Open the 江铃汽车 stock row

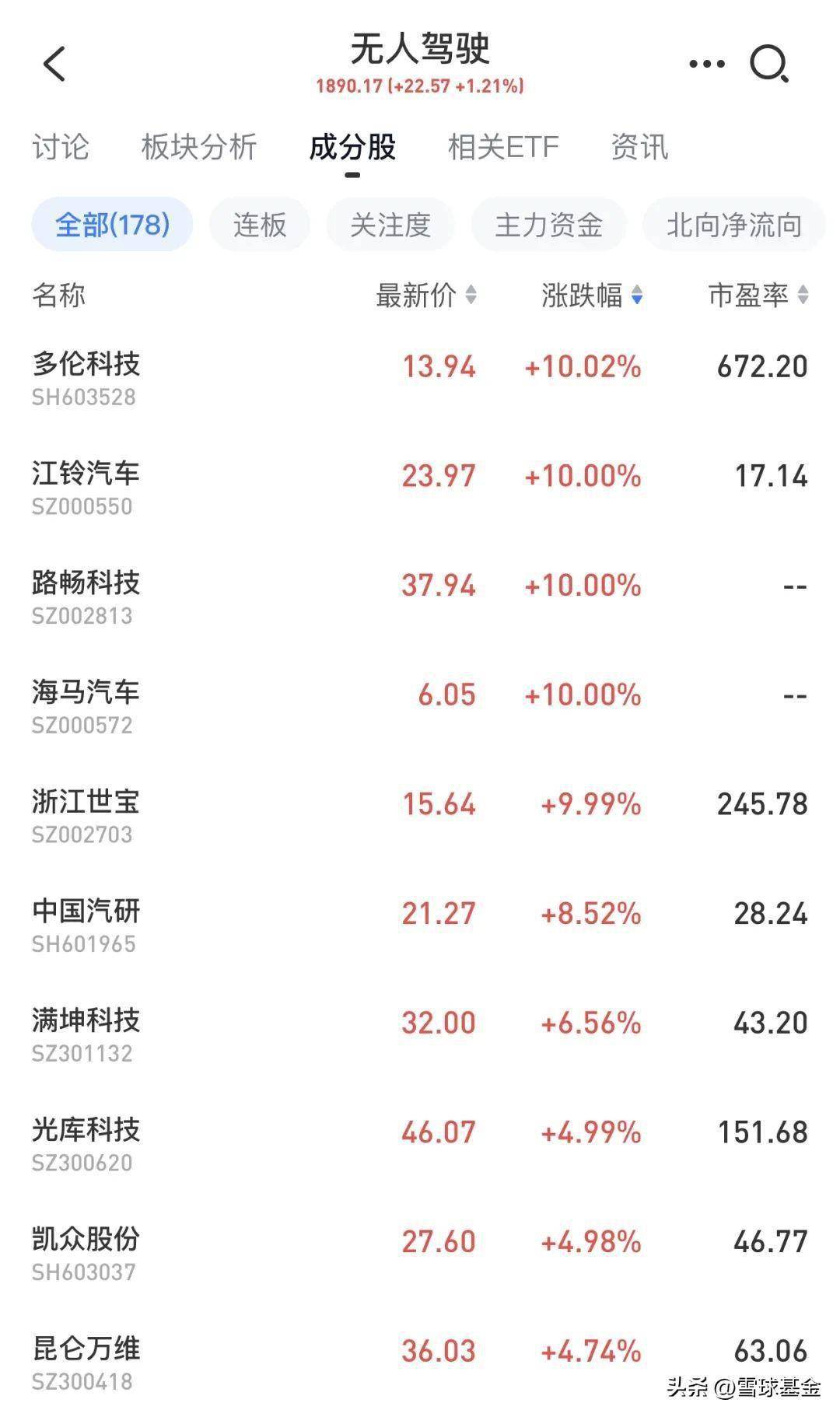420,488
